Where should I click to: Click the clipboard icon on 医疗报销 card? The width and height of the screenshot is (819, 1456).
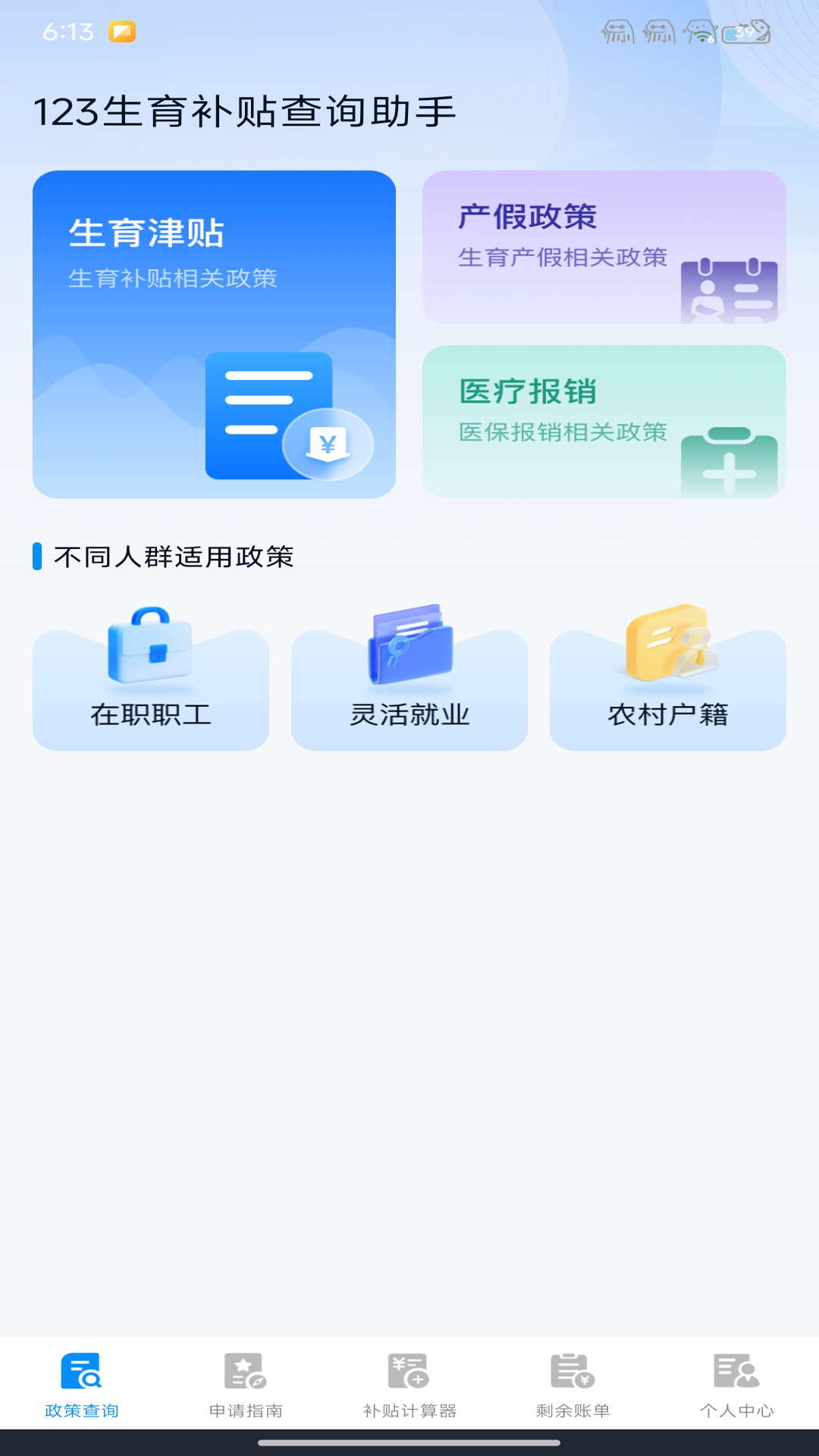[x=730, y=463]
